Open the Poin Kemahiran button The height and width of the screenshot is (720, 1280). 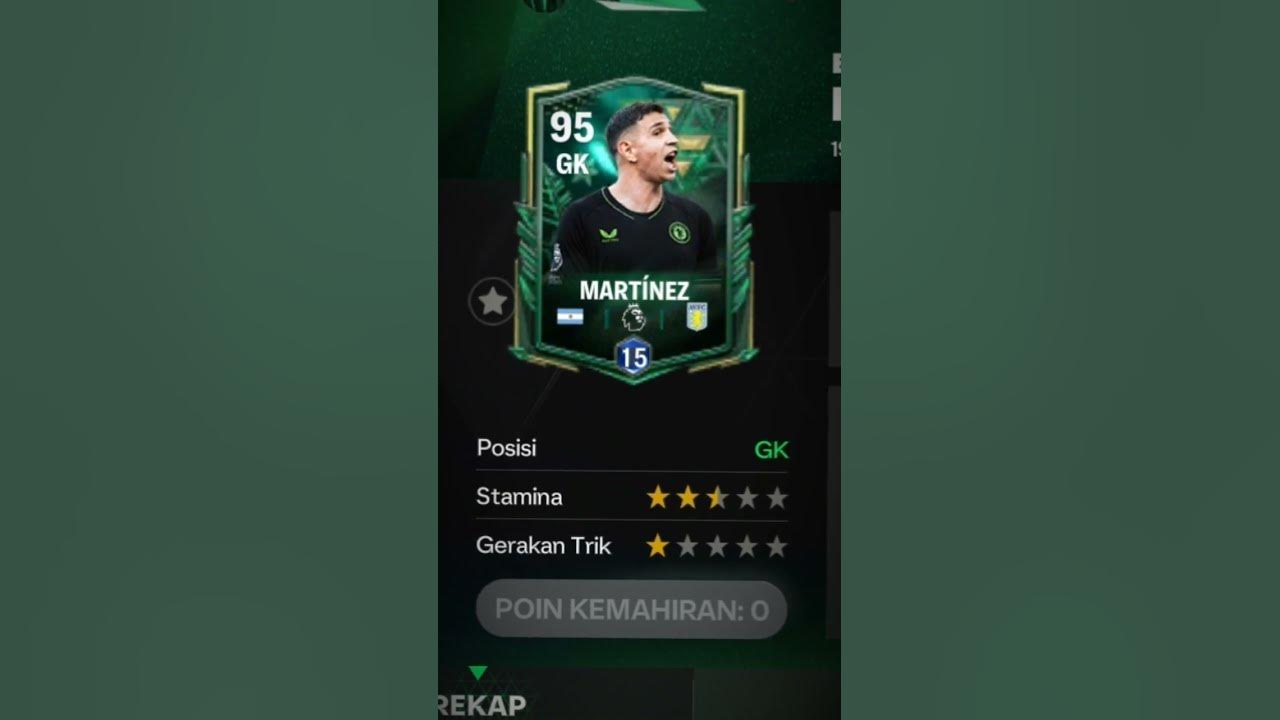pos(631,610)
